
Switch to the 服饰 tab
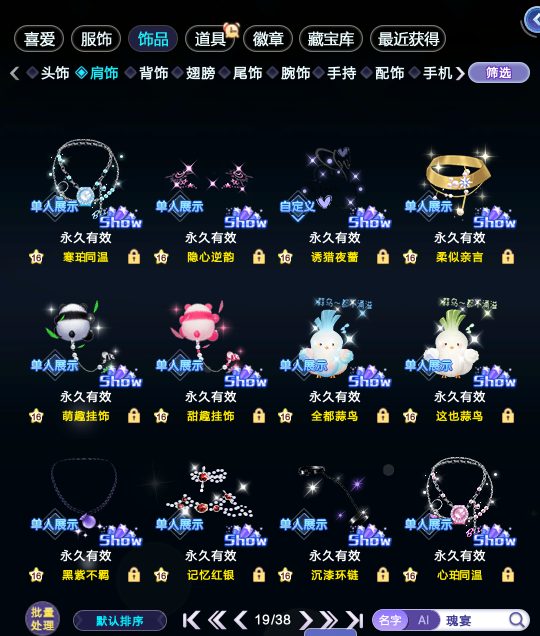(96, 39)
